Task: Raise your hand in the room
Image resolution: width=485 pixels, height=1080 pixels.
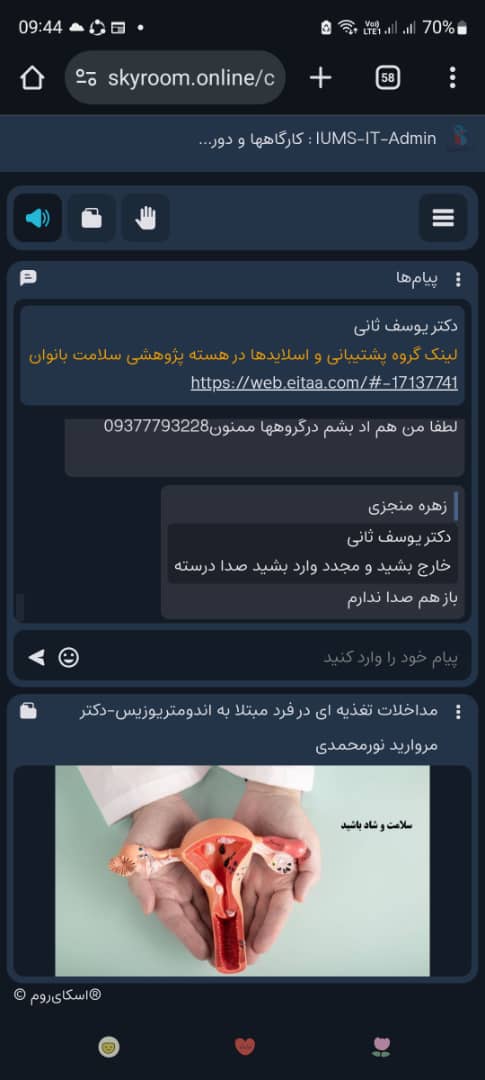Action: click(145, 218)
